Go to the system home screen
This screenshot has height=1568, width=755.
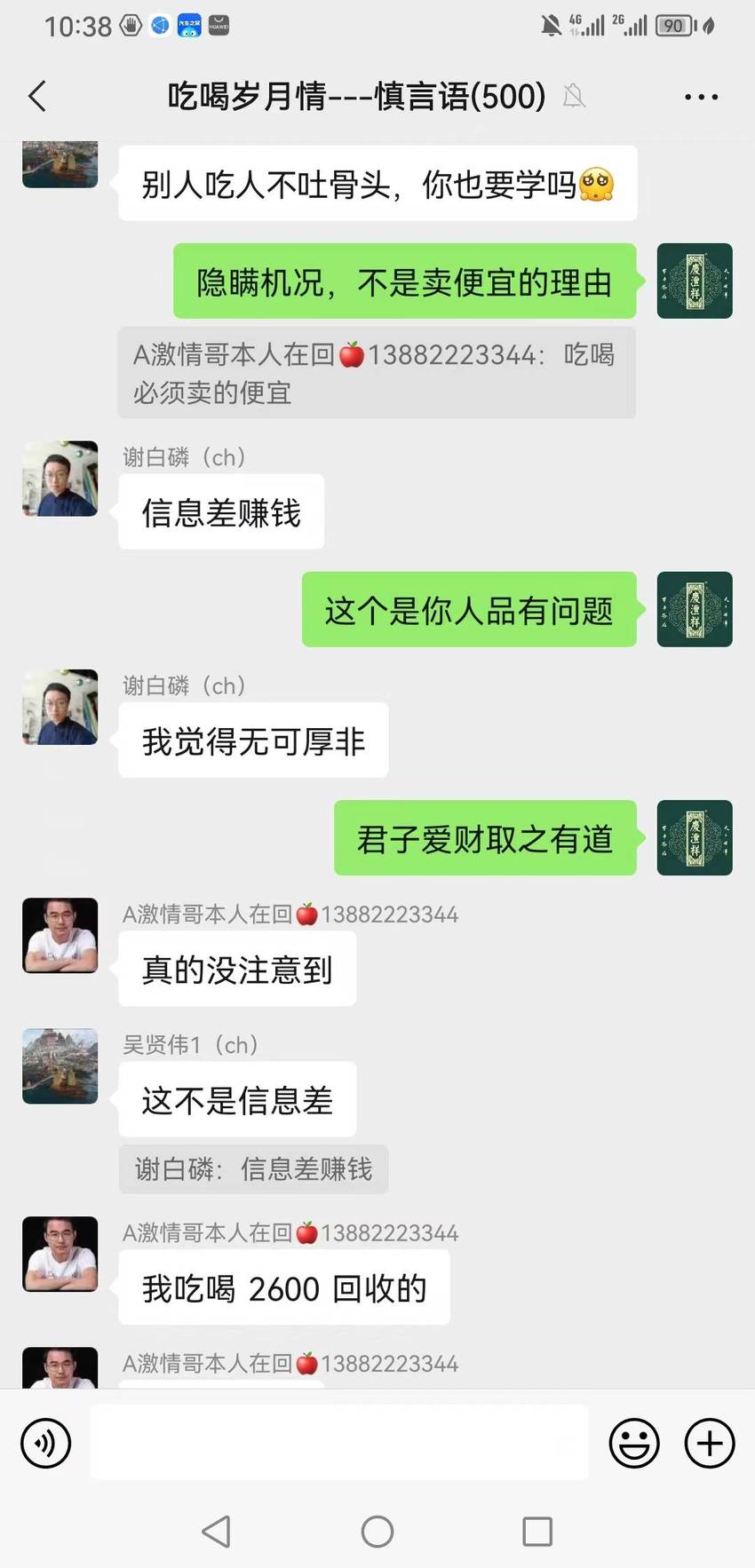(x=377, y=1532)
